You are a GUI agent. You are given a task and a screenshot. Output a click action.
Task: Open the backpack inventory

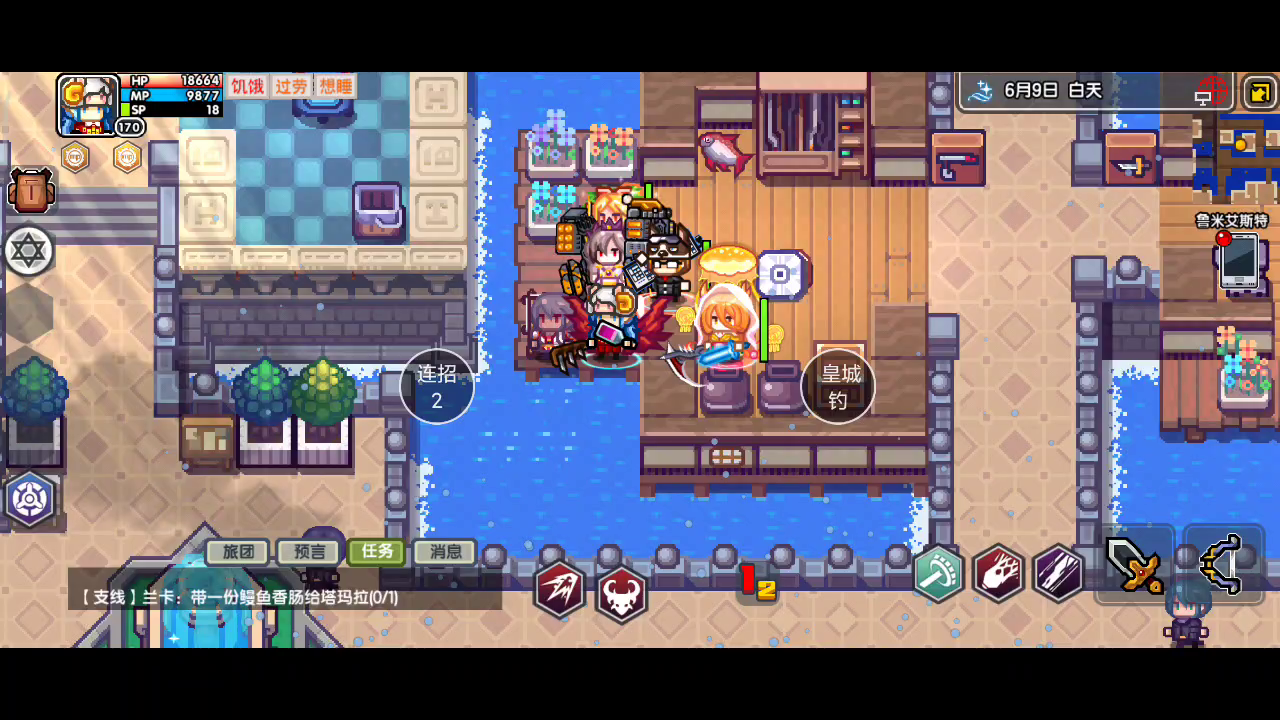[30, 190]
